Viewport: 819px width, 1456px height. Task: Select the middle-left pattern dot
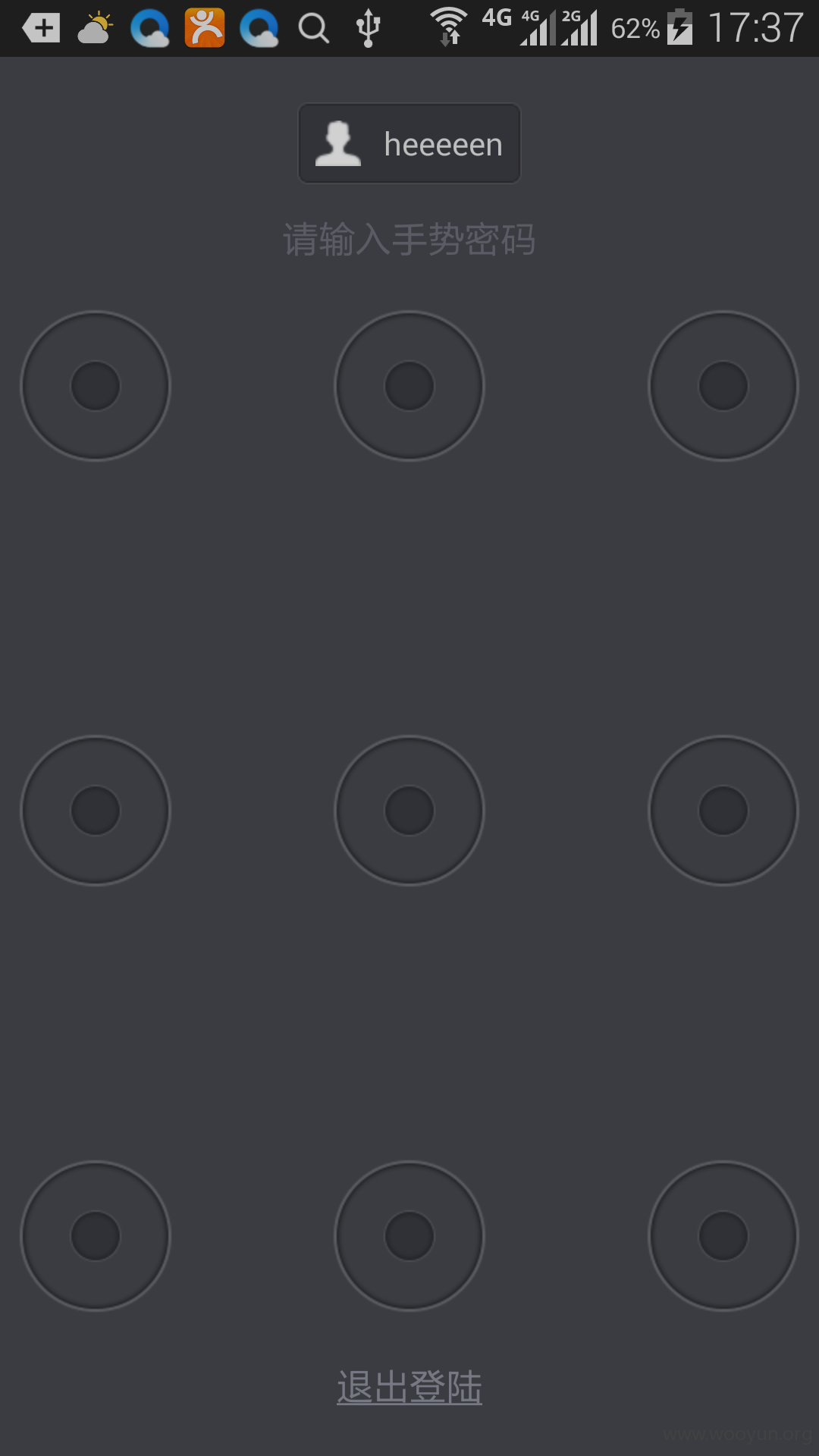pos(96,811)
